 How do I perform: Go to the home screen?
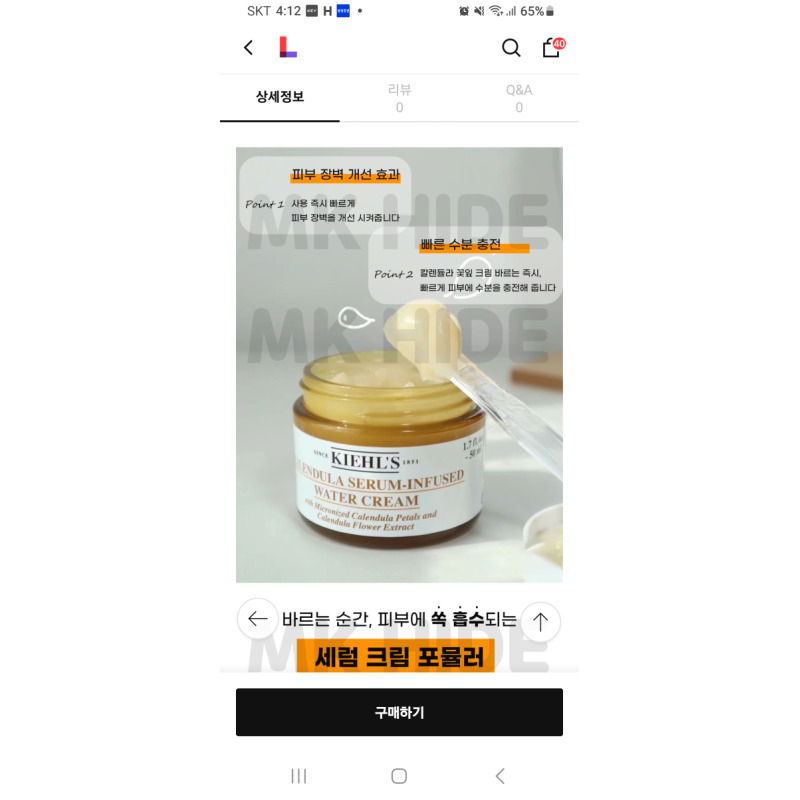point(399,776)
